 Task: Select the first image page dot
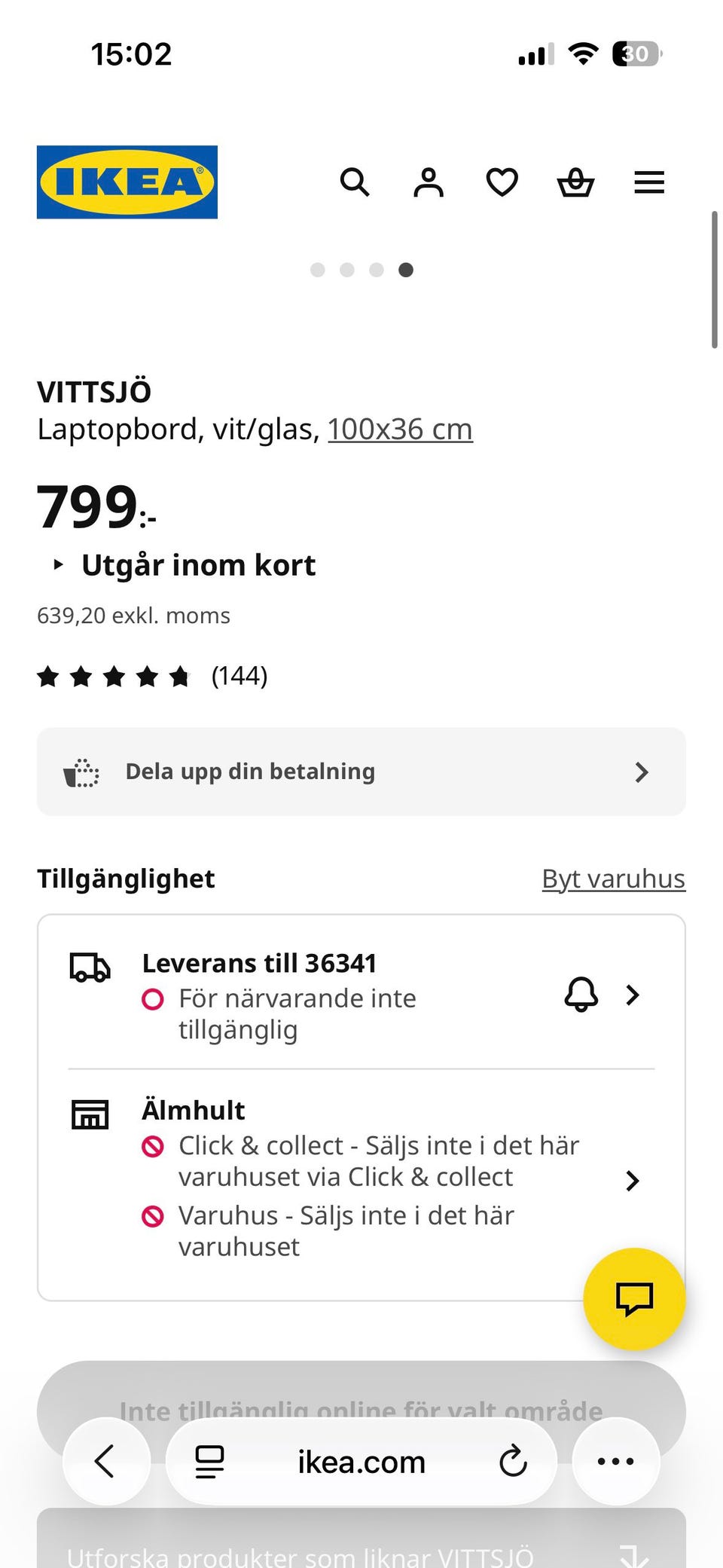[318, 270]
